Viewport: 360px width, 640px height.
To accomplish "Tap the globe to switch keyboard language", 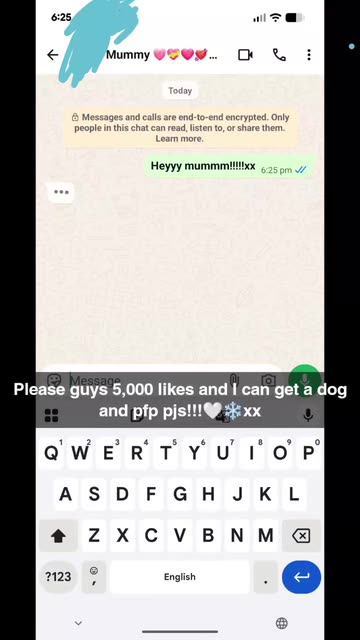I will (282, 623).
